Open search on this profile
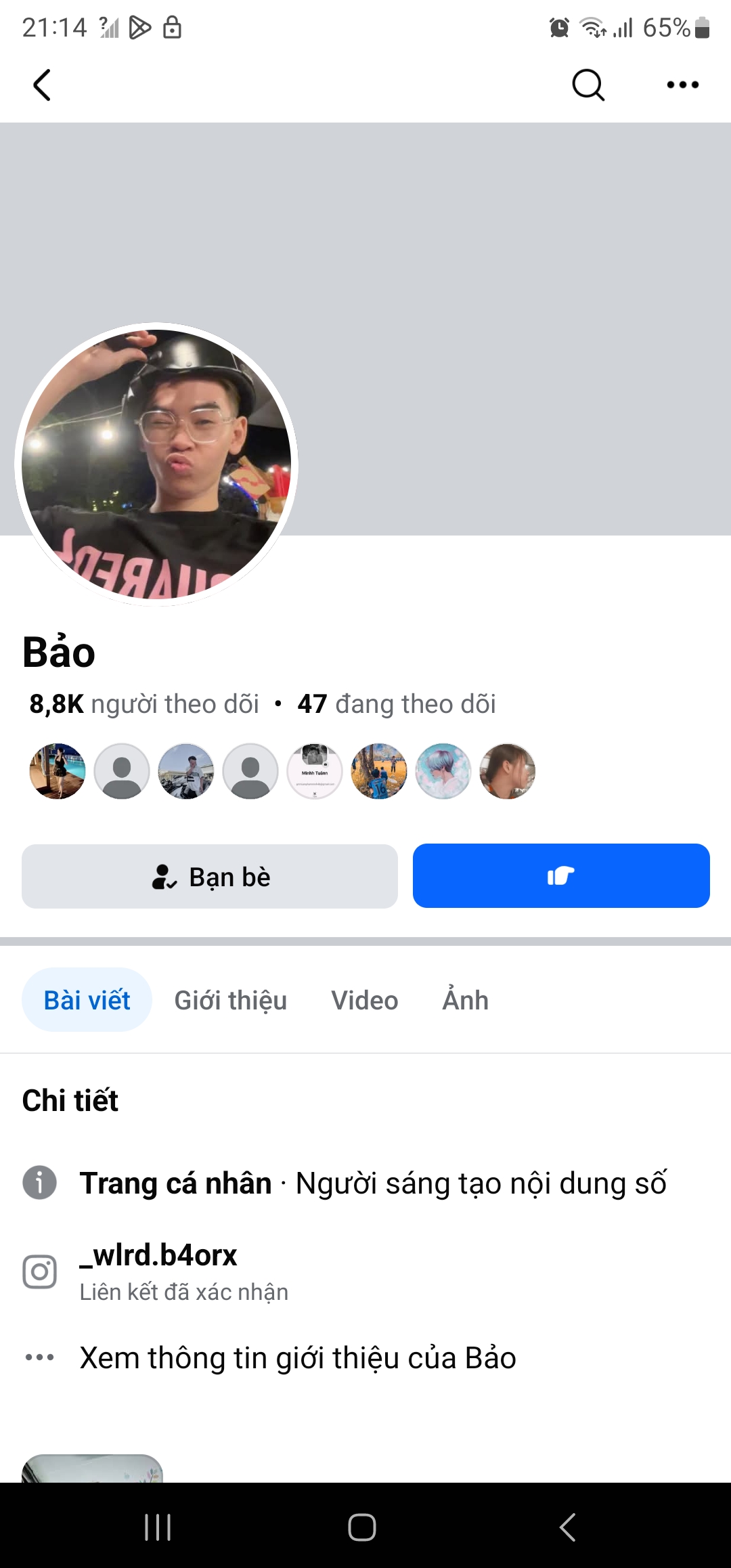This screenshot has width=731, height=1568. coord(588,85)
